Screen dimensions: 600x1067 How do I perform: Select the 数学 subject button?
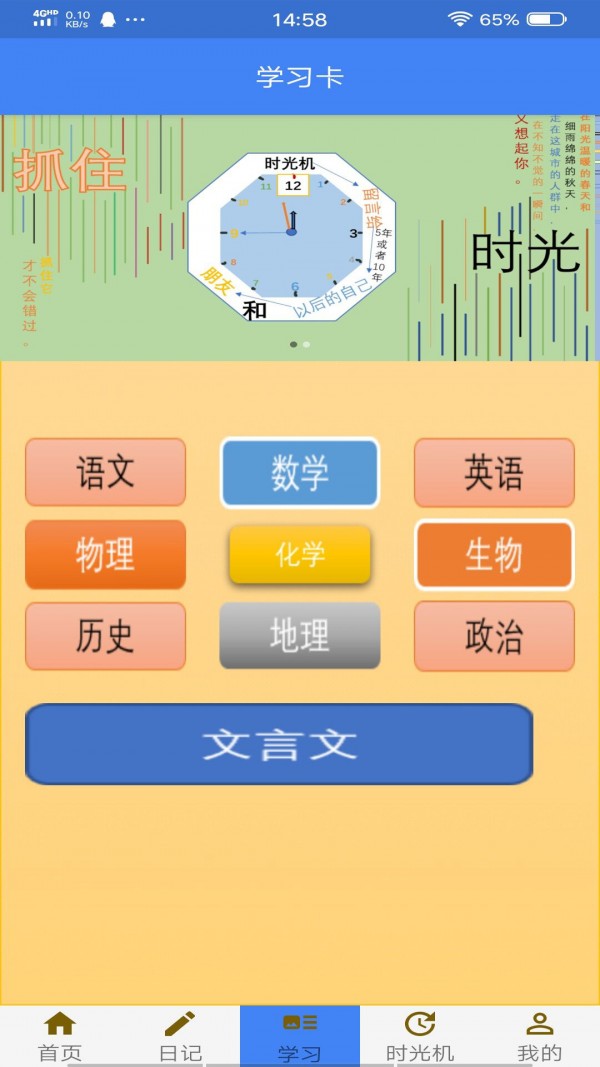(x=299, y=472)
